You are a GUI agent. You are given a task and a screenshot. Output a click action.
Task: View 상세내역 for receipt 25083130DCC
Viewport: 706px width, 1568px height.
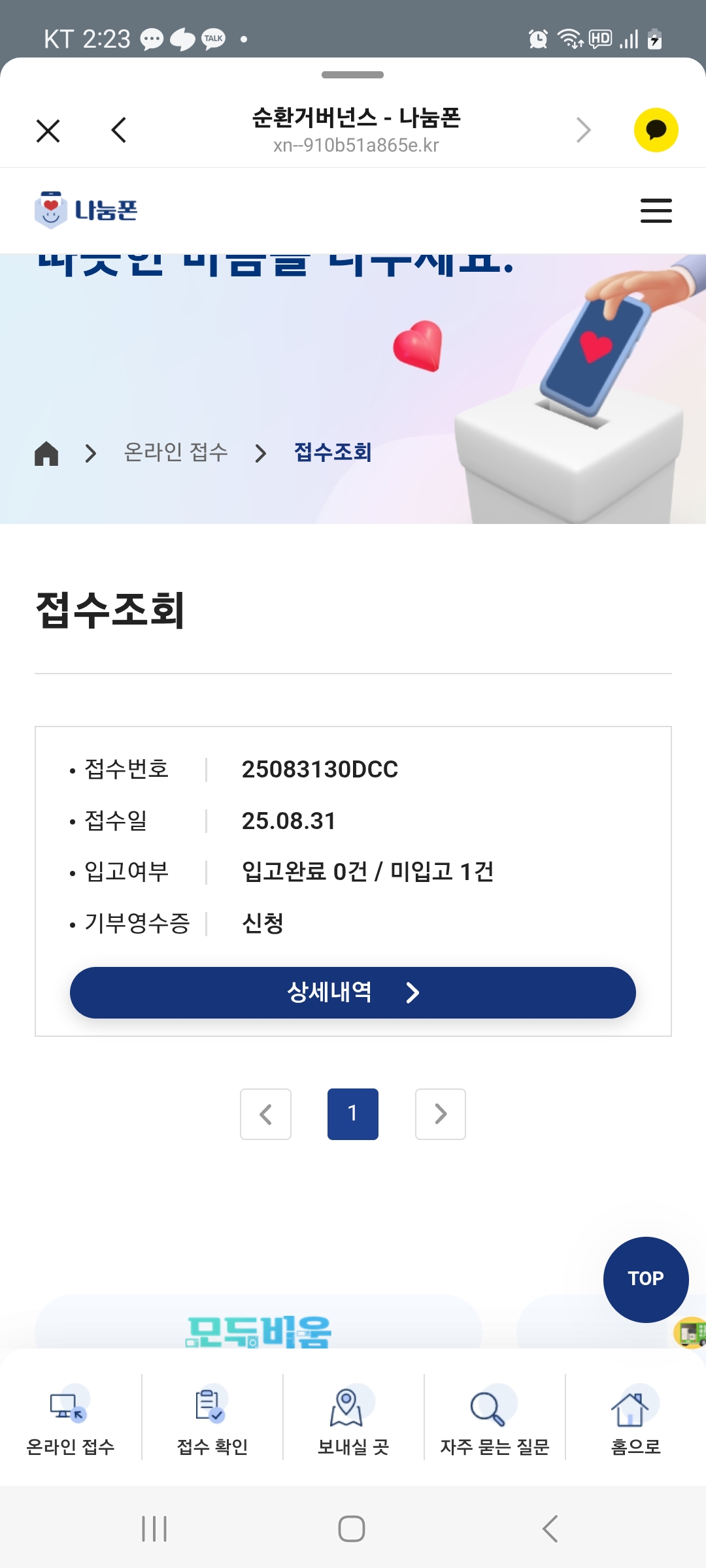353,992
